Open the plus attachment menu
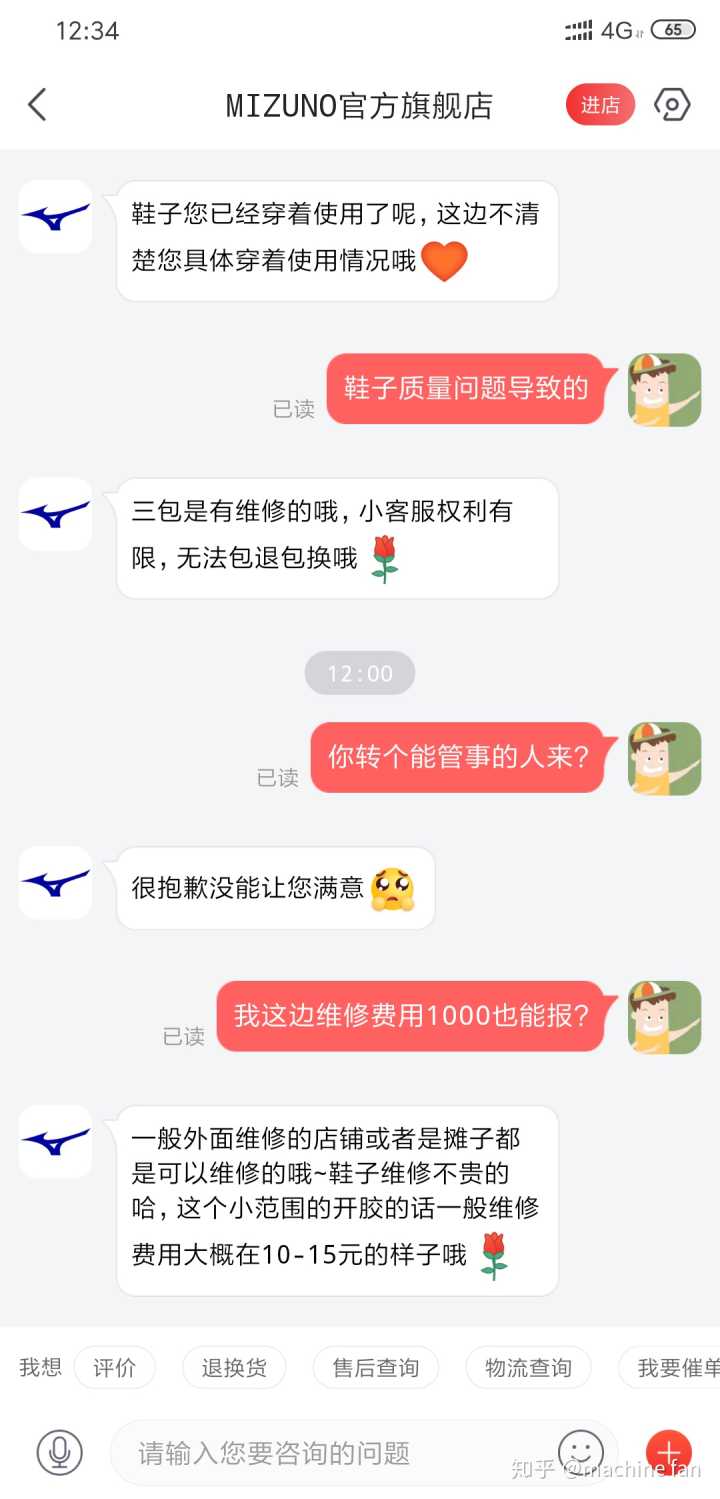 (x=669, y=1452)
